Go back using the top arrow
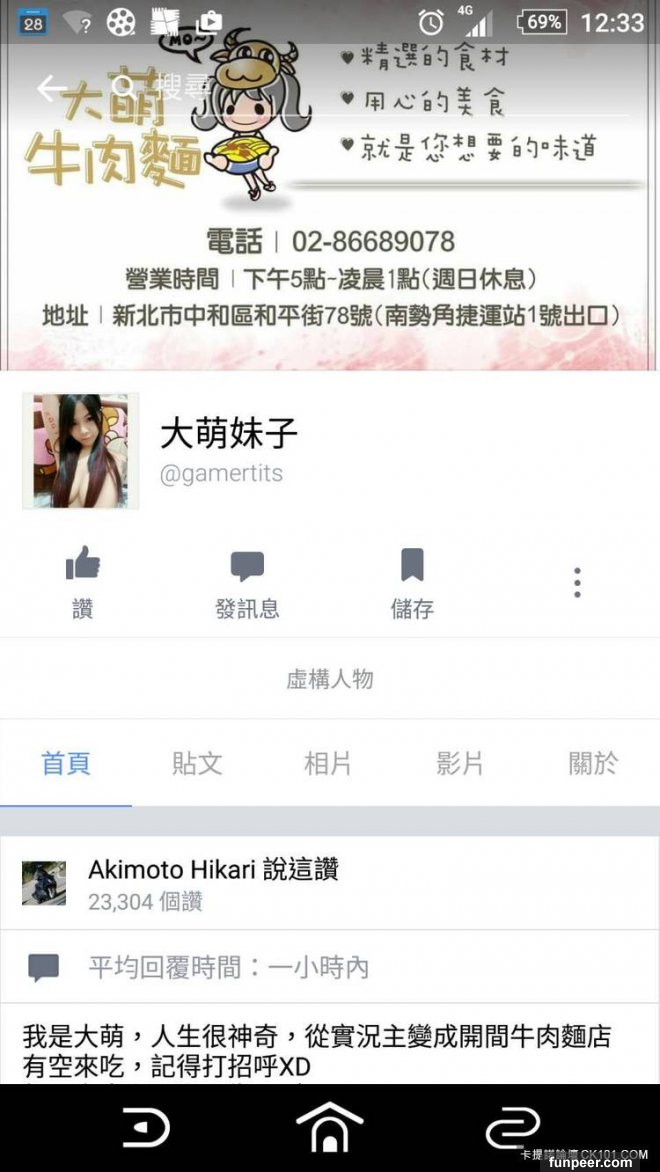This screenshot has height=1172, width=660. click(50, 88)
